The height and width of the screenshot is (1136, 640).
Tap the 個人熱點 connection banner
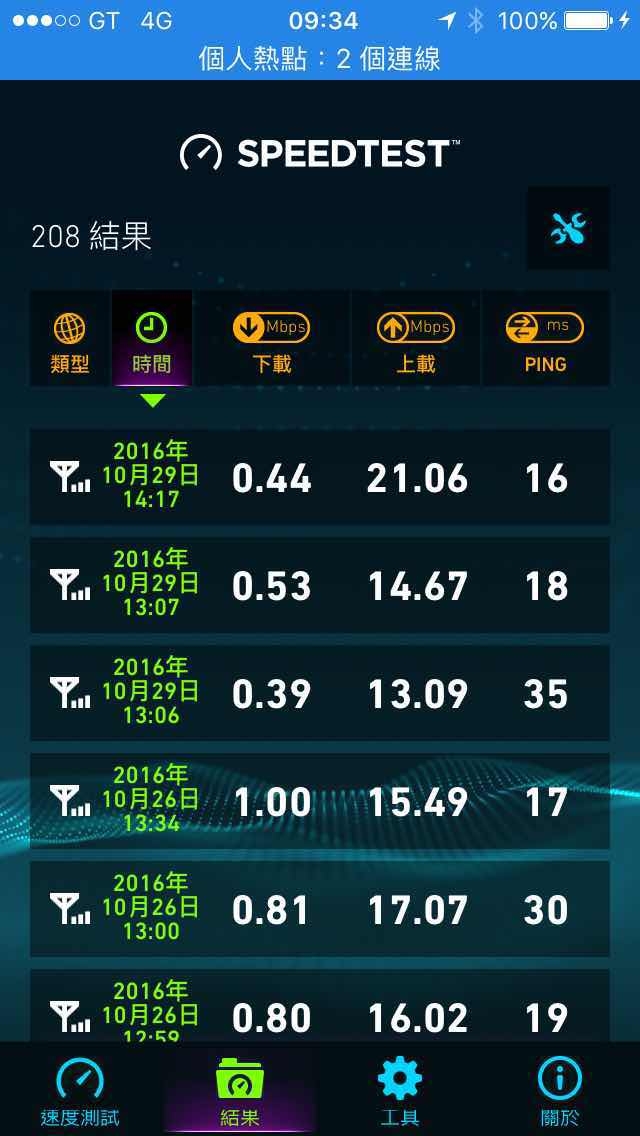click(320, 59)
